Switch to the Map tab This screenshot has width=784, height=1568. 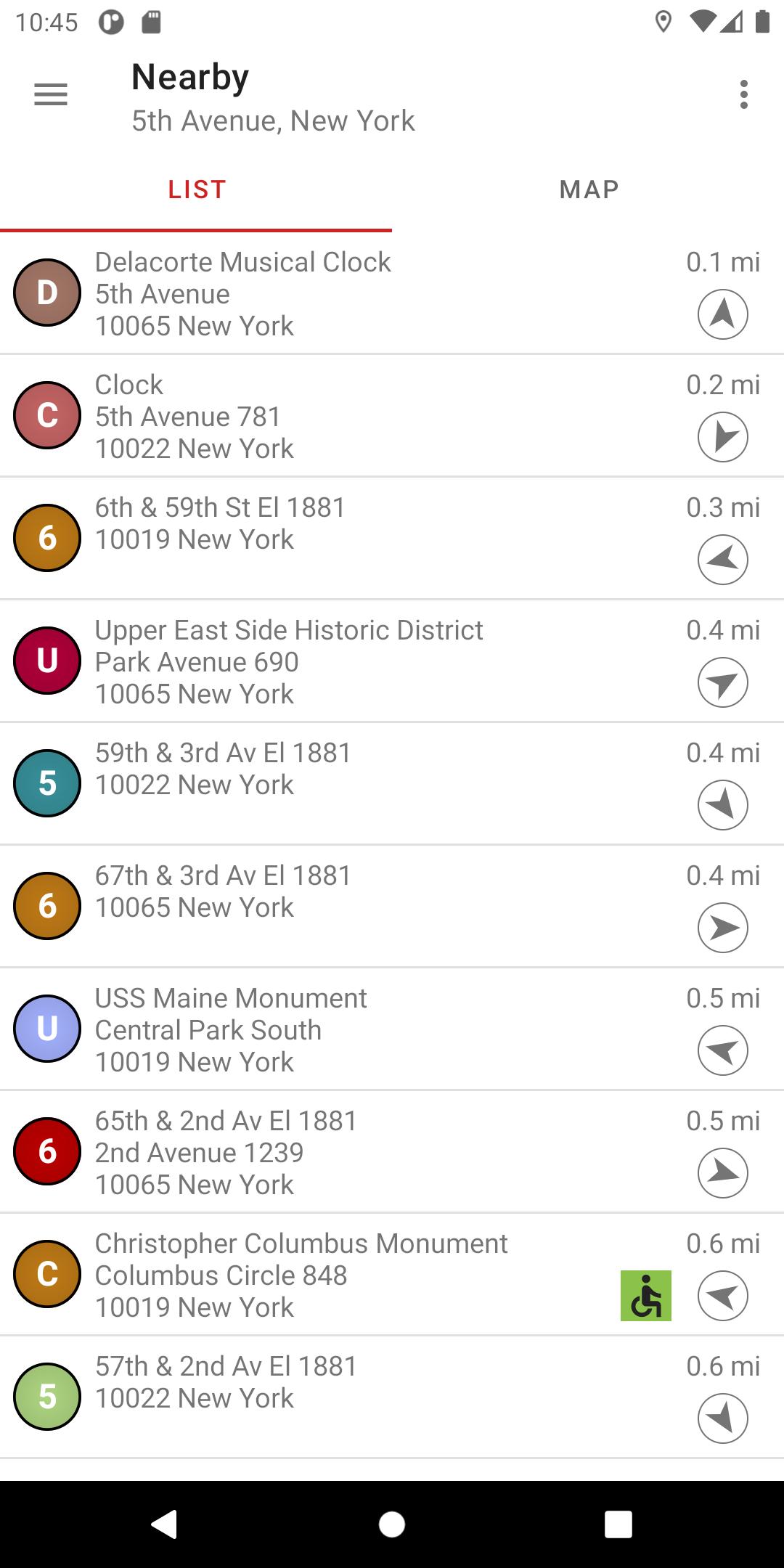pyautogui.click(x=589, y=189)
